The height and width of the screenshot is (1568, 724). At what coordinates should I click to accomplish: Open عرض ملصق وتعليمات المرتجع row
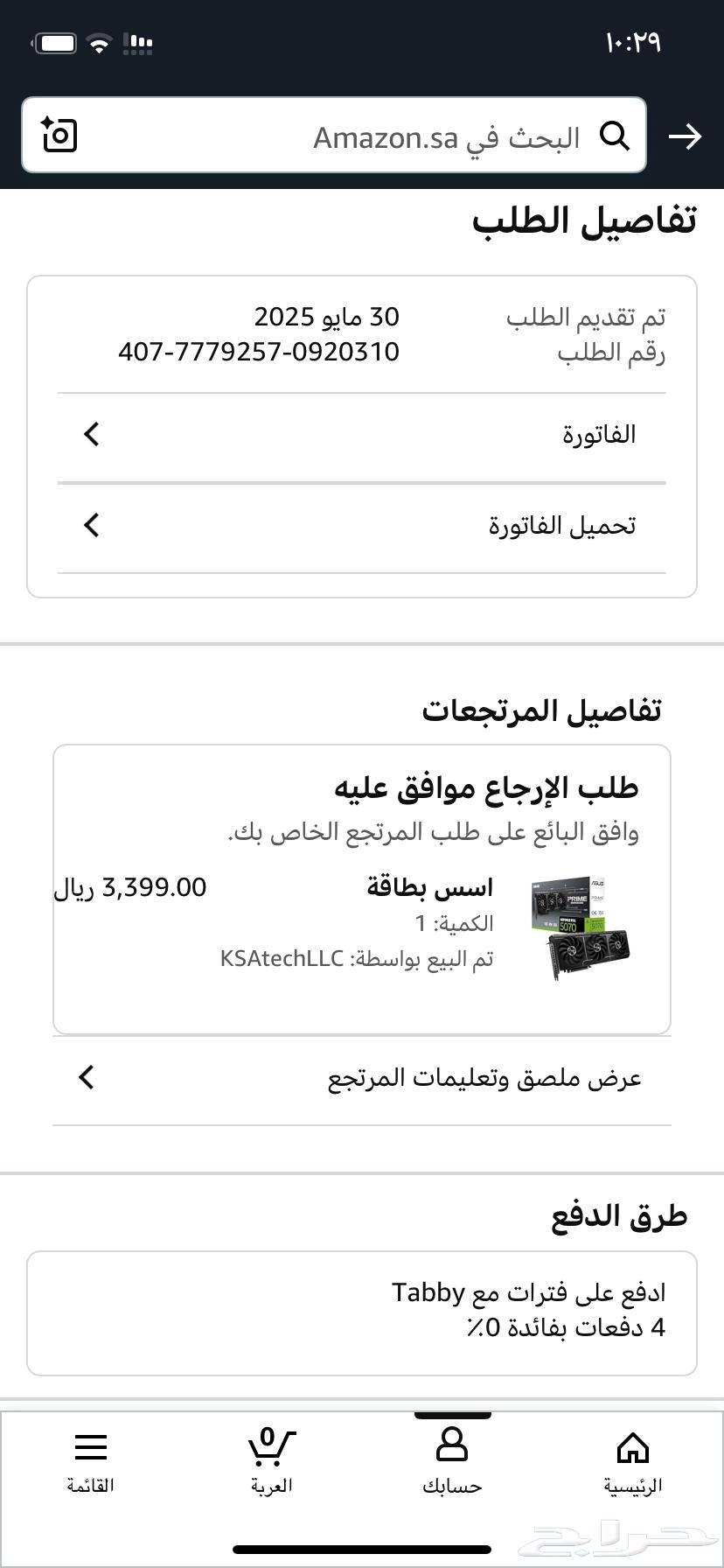(362, 1078)
